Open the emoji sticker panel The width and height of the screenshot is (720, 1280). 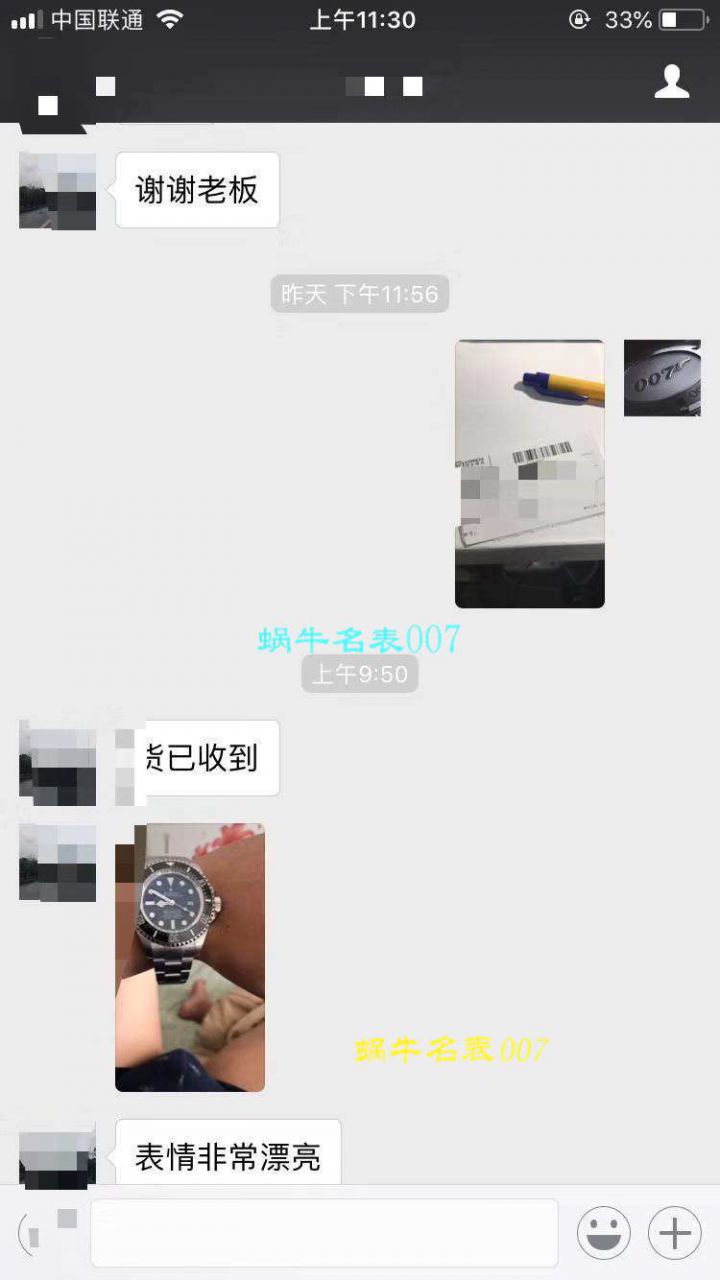[603, 1232]
